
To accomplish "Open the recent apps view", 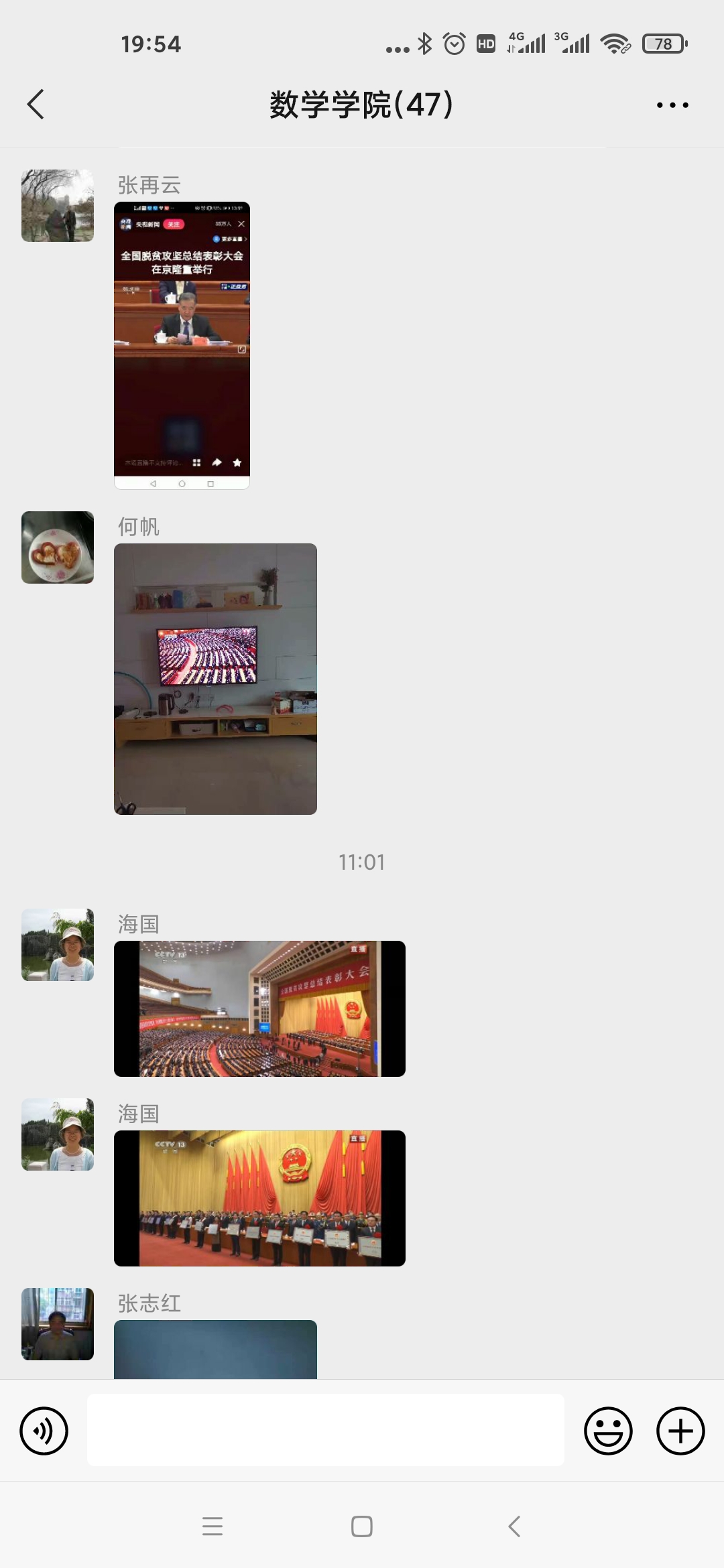I will click(213, 1526).
